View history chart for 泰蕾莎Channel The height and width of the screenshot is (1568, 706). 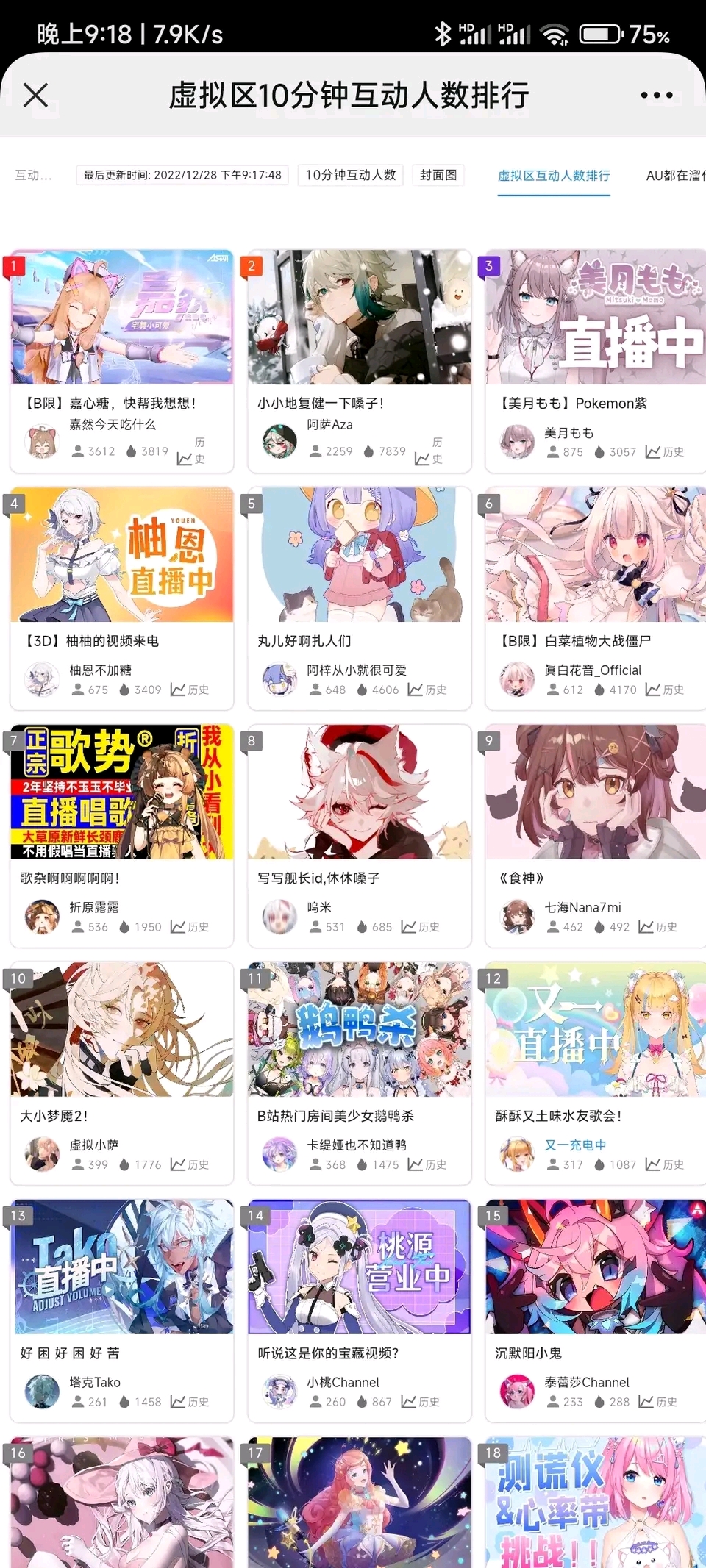(658, 1402)
